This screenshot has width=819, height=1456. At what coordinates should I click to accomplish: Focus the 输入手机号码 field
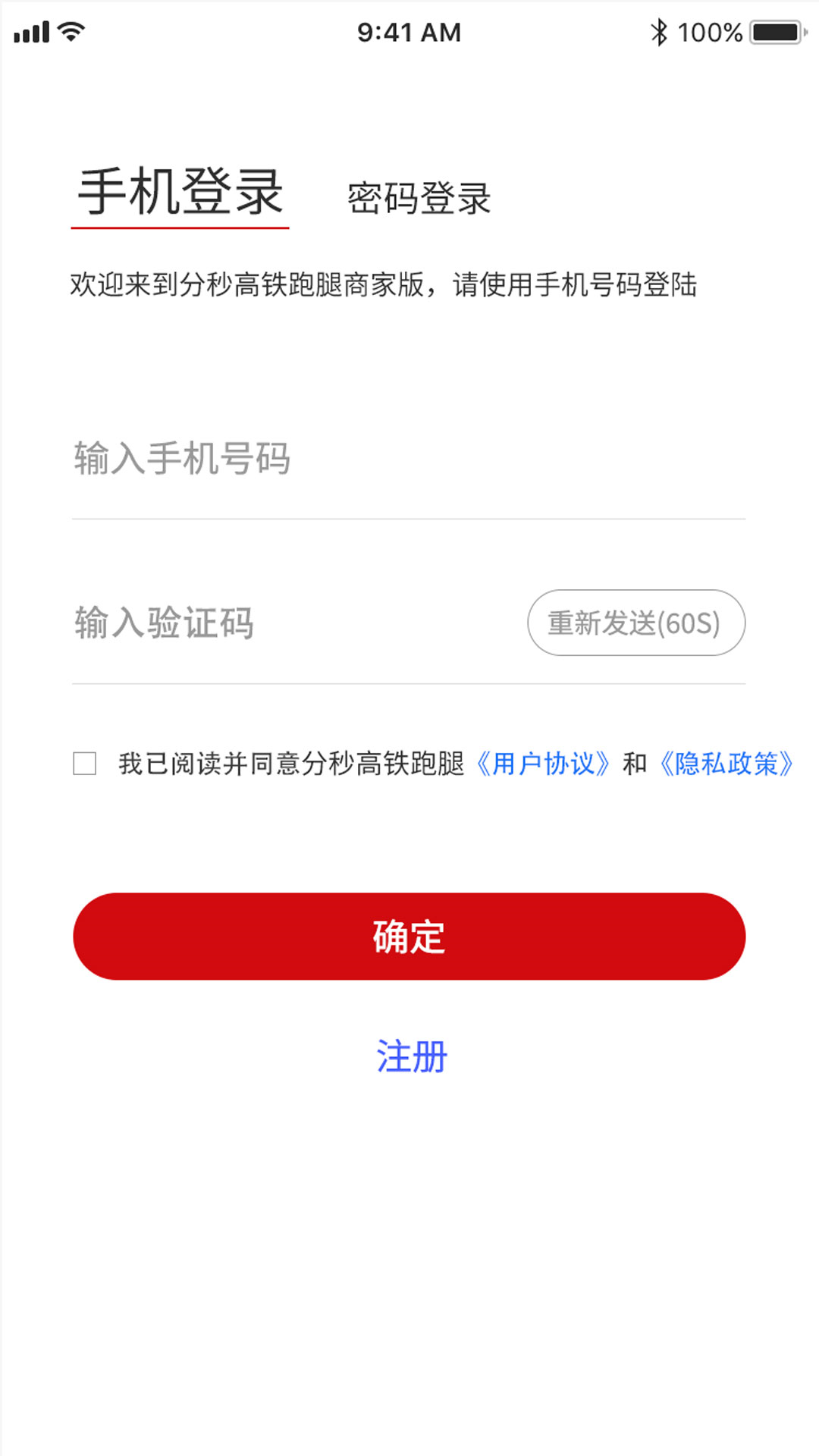[x=408, y=459]
